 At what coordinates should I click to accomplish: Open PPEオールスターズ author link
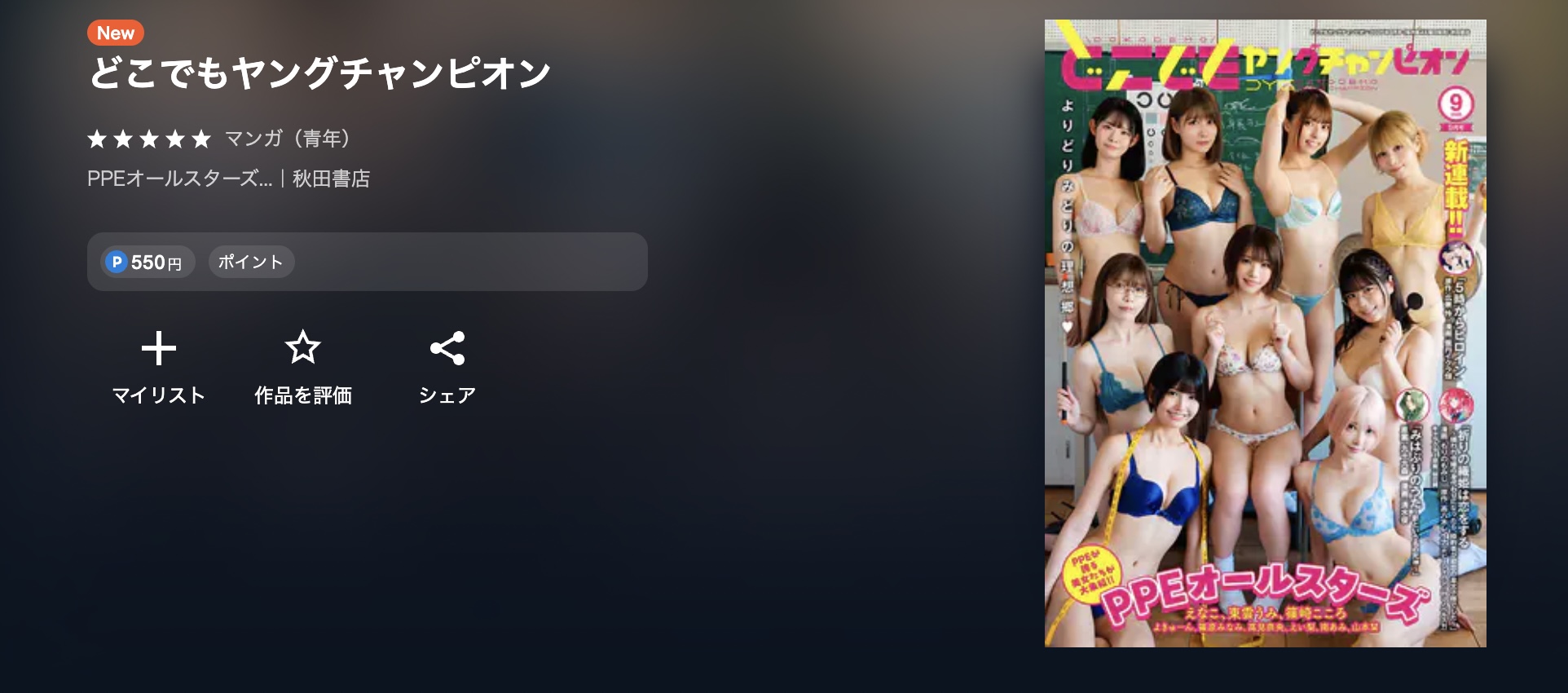179,179
